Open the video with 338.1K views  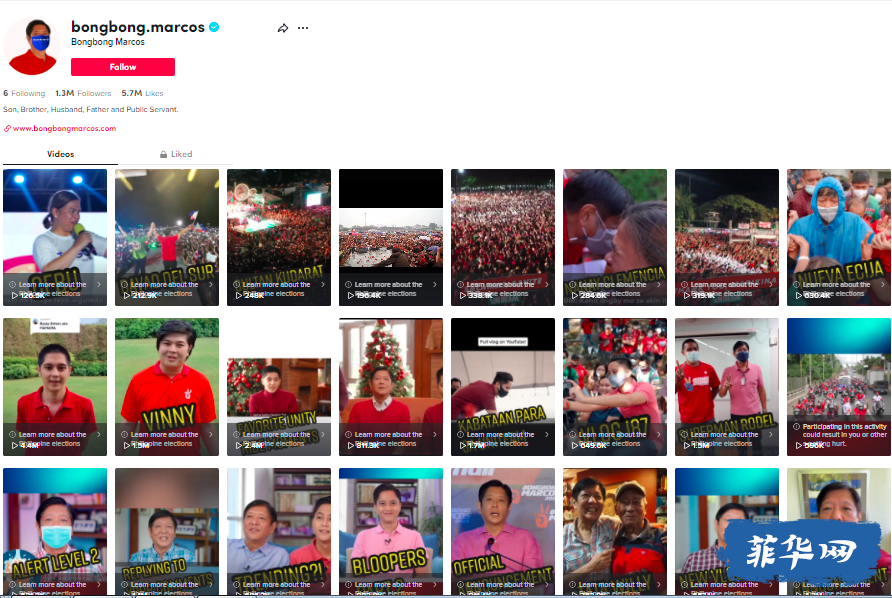point(502,236)
